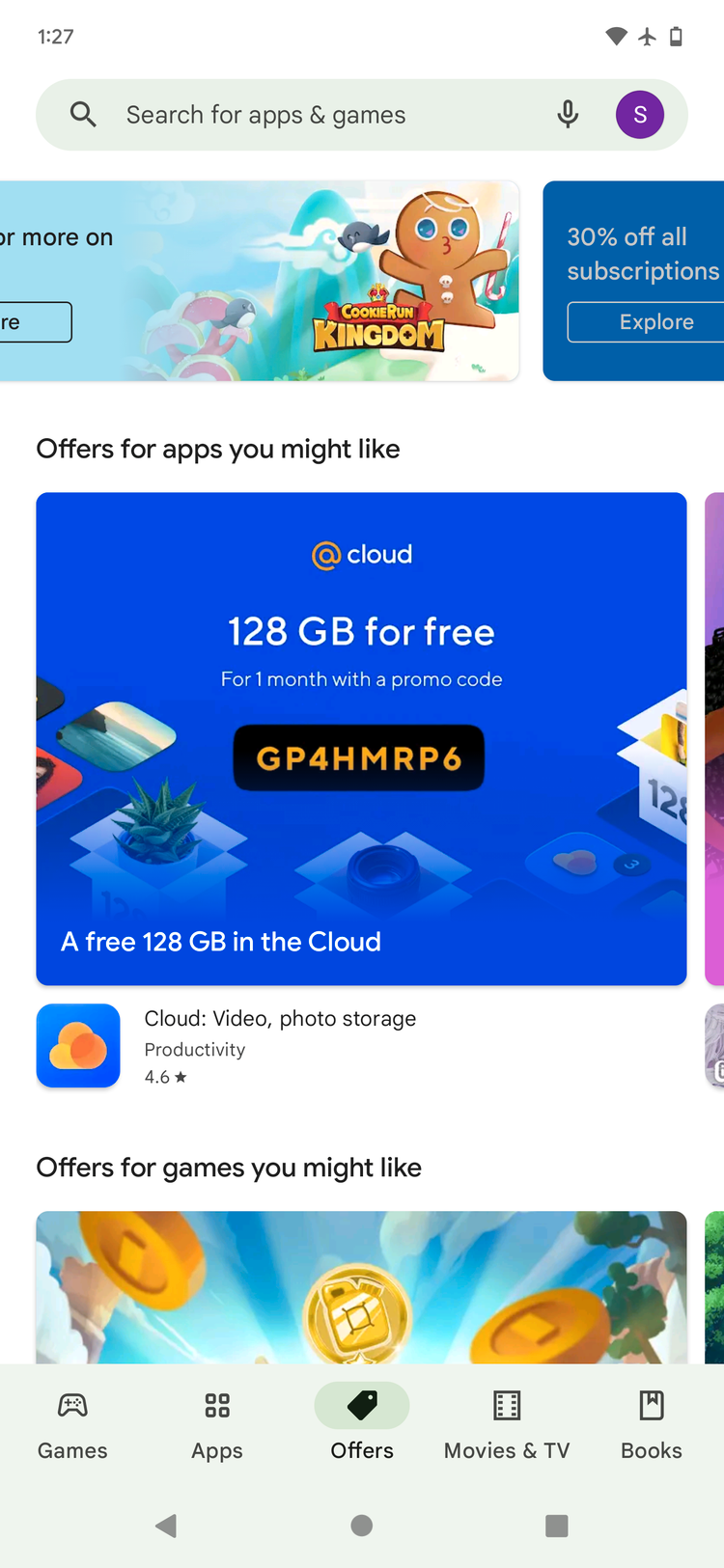Open the Cloud: Video, photo storage app listing
Screen dimensions: 724x1568
click(280, 1046)
